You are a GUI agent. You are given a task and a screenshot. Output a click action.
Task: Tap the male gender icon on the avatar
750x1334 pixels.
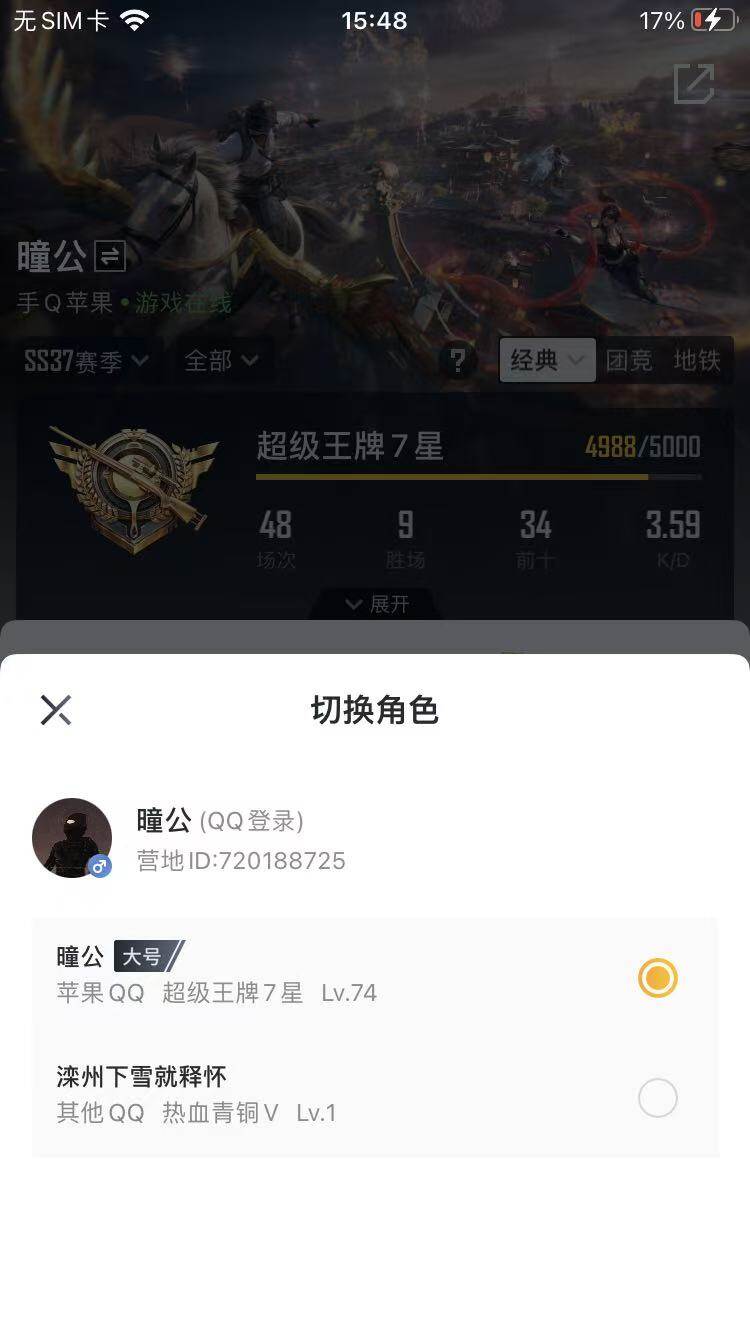[99, 867]
